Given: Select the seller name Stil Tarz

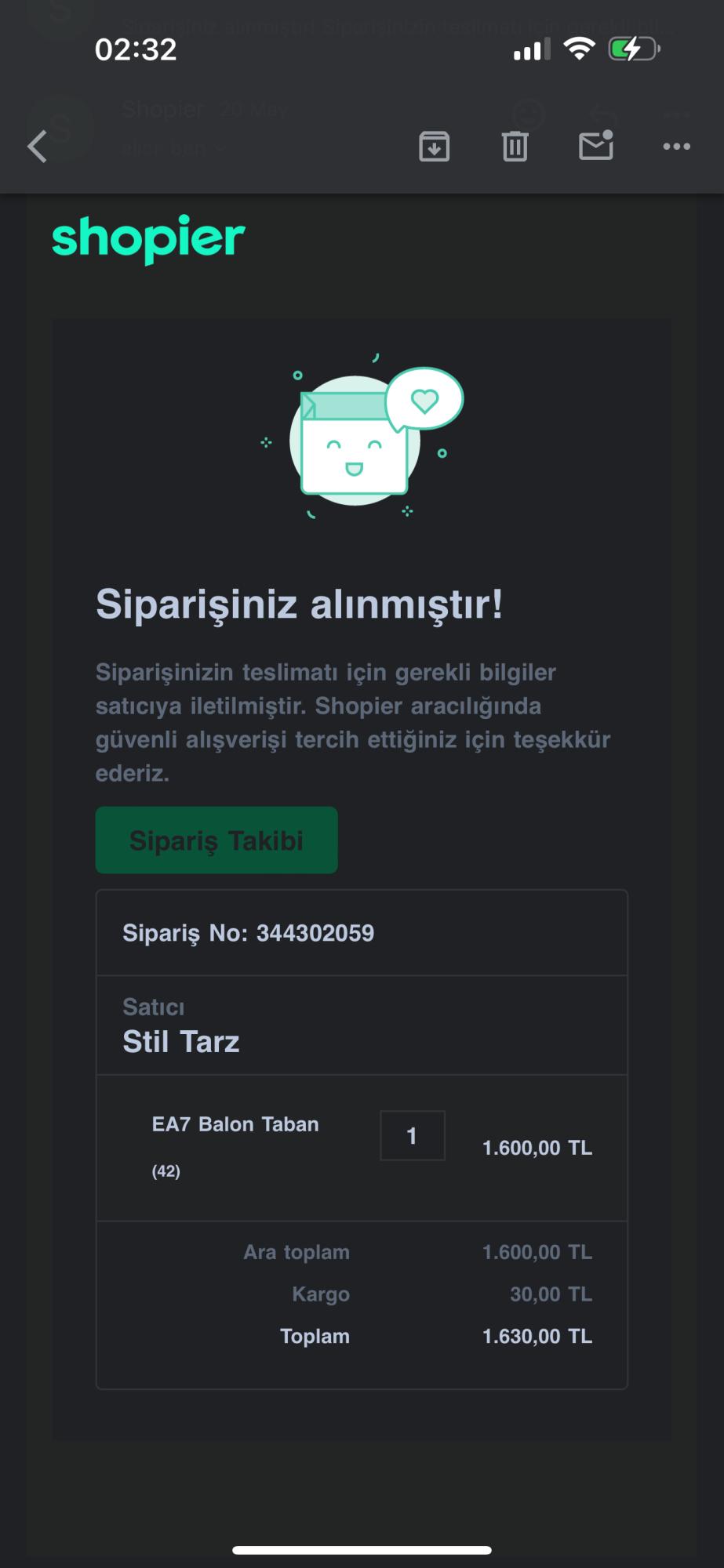Looking at the screenshot, I should click(x=180, y=1042).
